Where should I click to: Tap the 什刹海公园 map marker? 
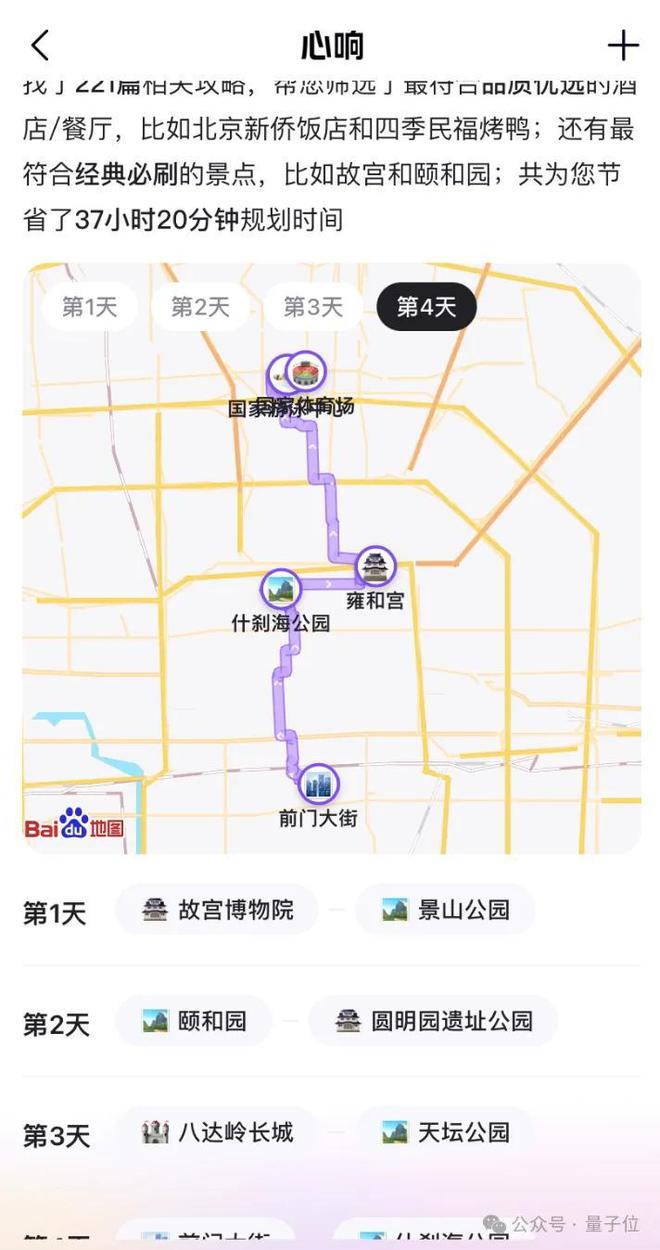(280, 590)
